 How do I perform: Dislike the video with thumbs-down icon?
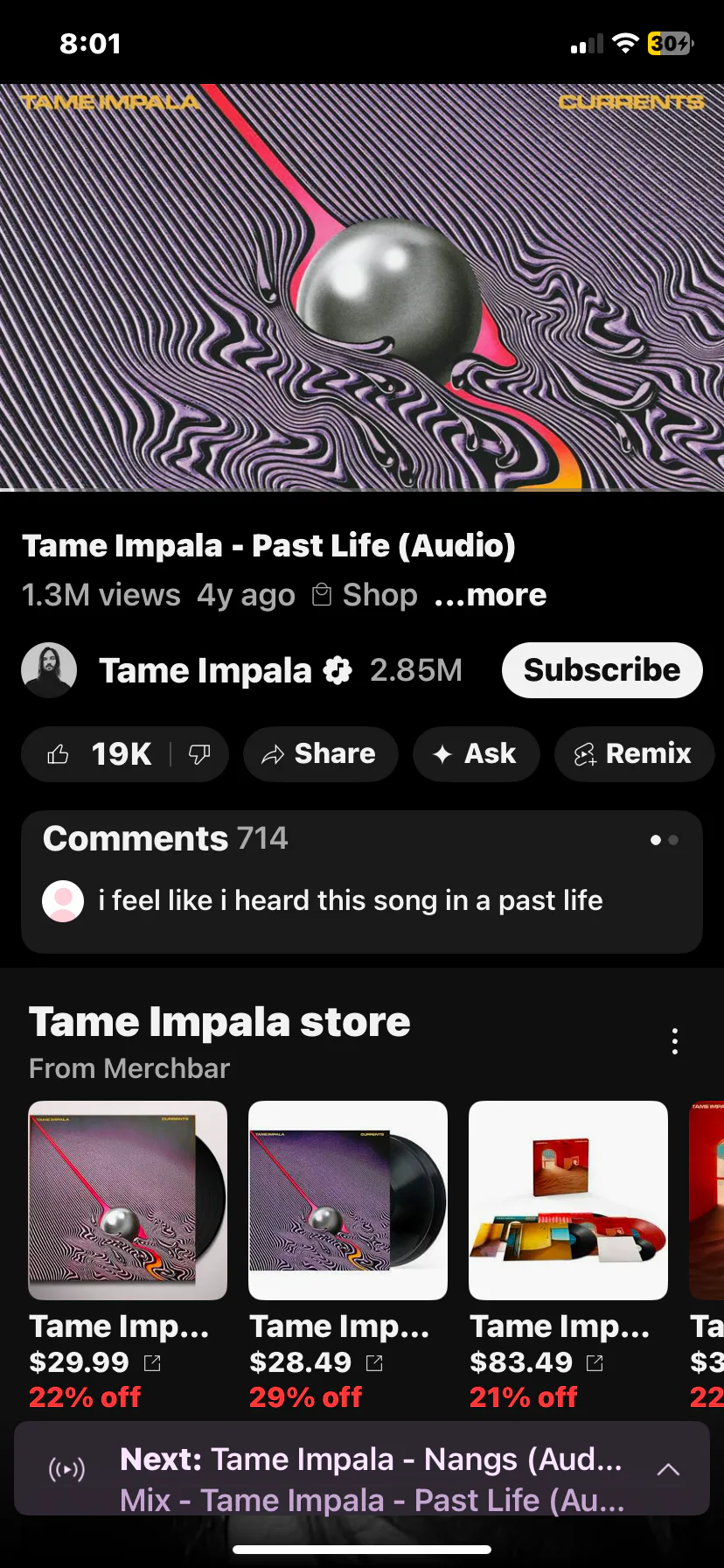(x=199, y=754)
